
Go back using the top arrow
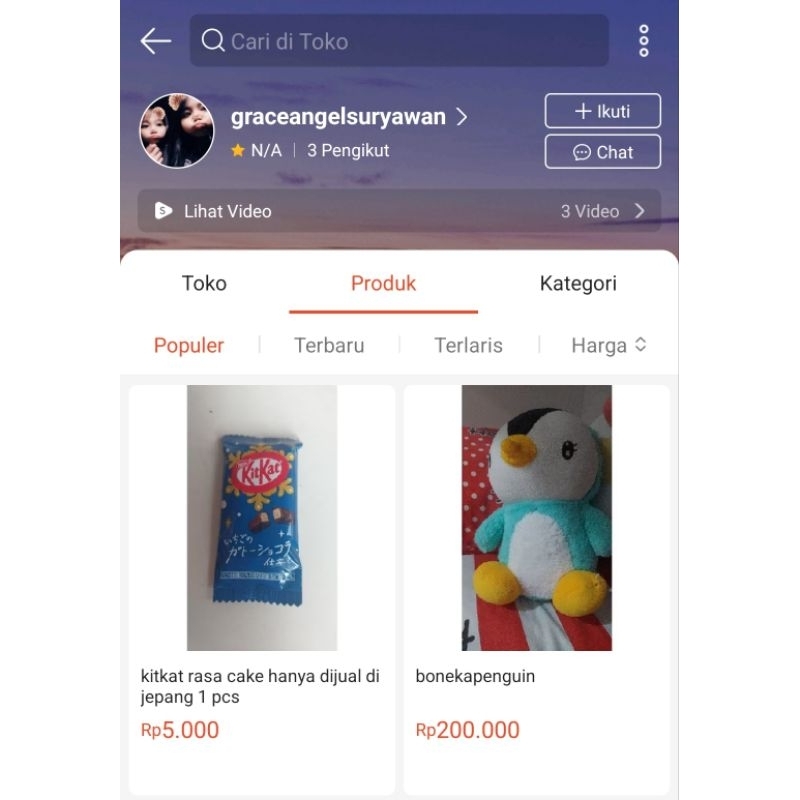point(155,41)
